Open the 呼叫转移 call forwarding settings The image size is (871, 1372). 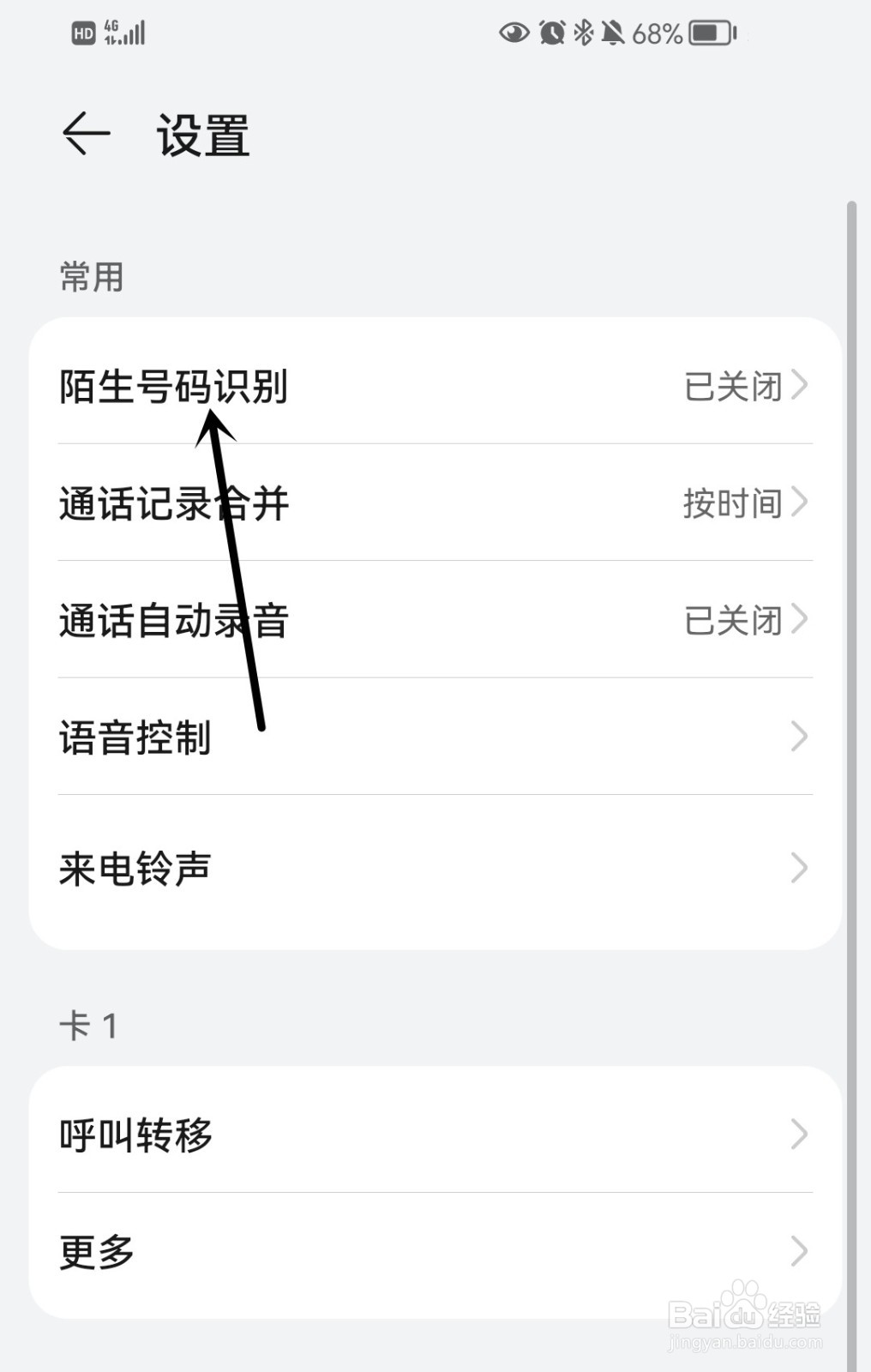(x=434, y=1134)
